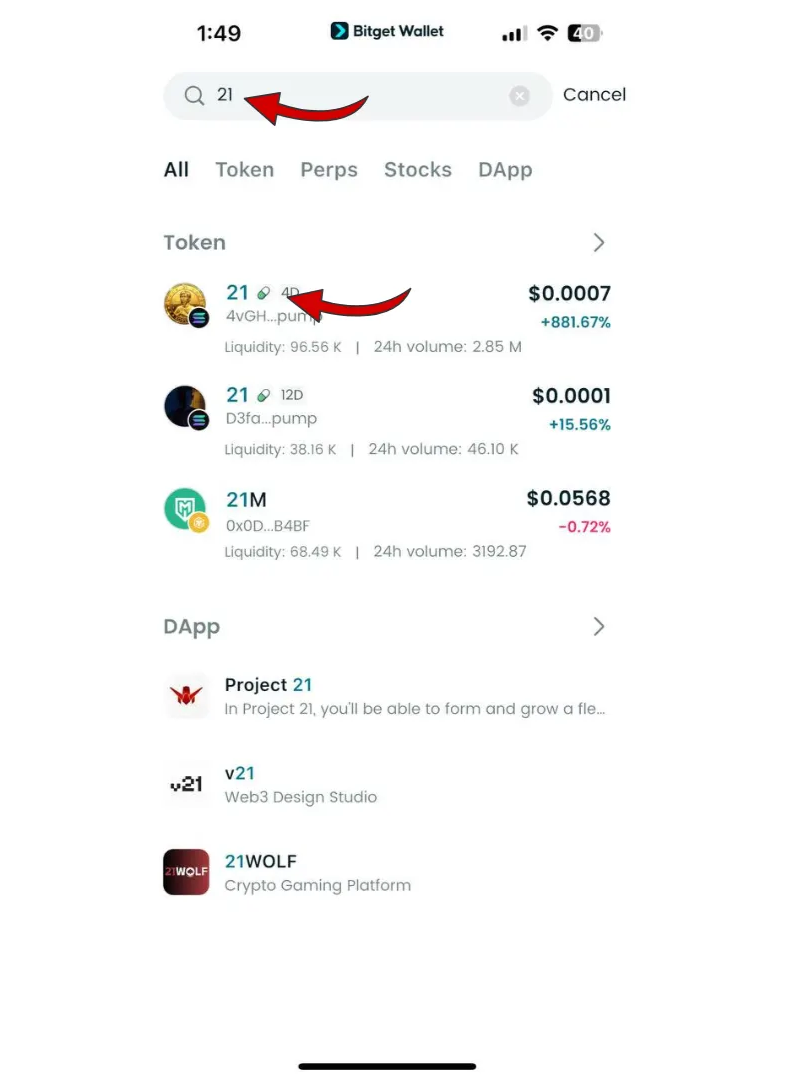Tap the search field containing 21

pos(350,96)
